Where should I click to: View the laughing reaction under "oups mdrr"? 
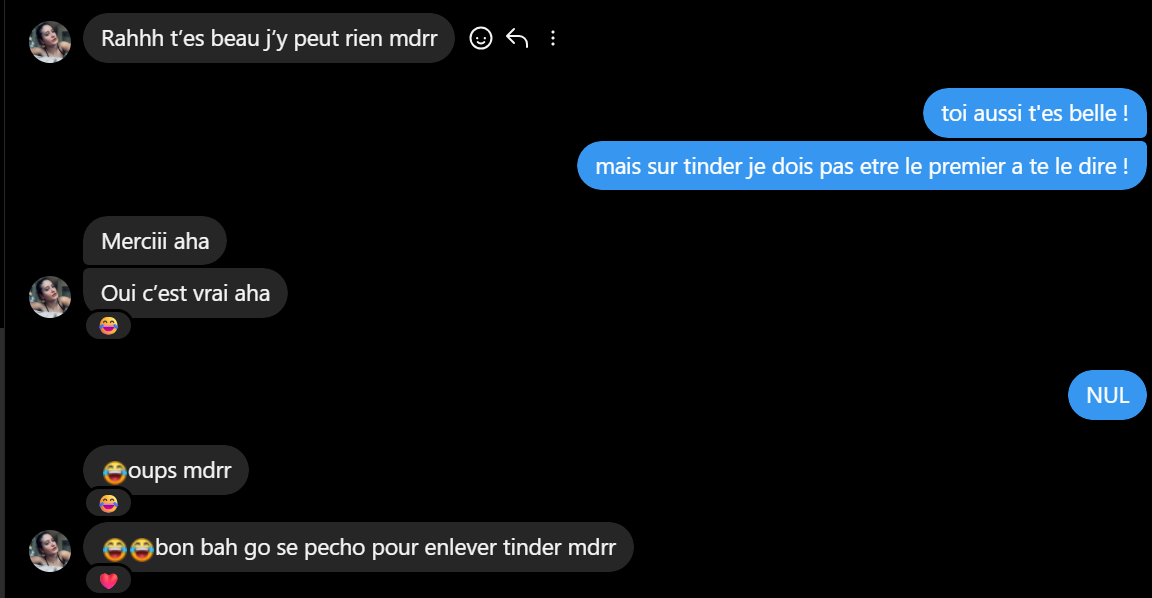point(109,503)
